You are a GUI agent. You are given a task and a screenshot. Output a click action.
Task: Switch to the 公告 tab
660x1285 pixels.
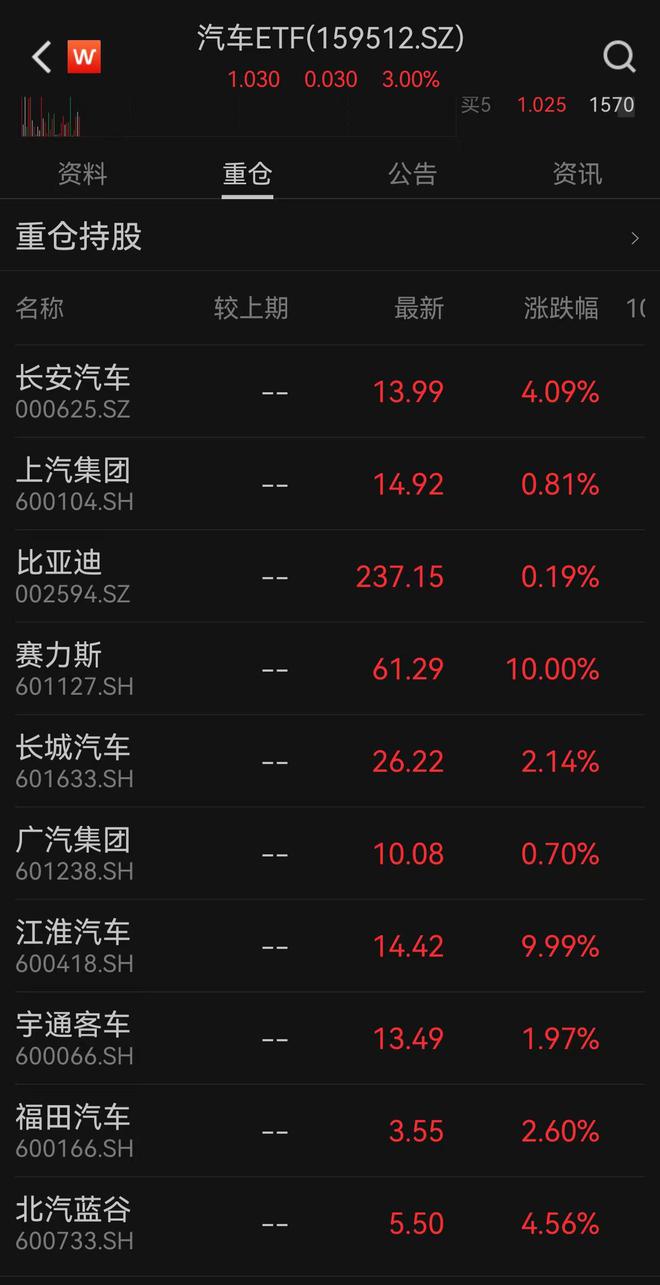click(x=413, y=174)
